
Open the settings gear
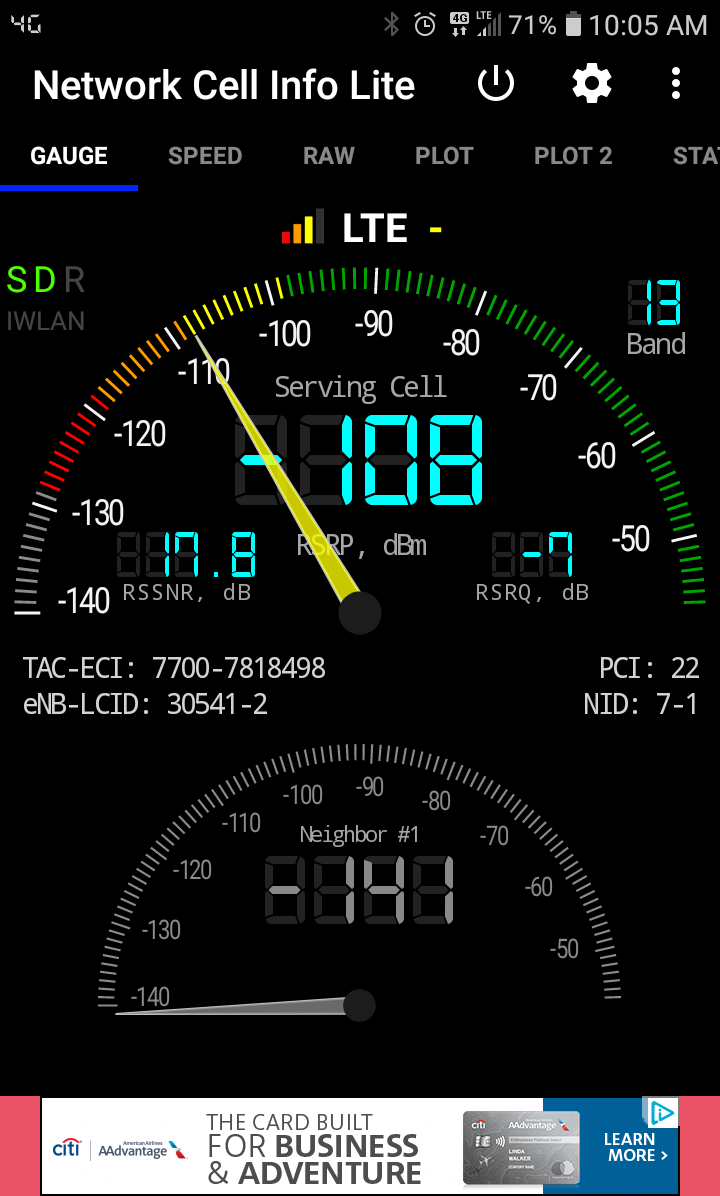click(x=592, y=83)
